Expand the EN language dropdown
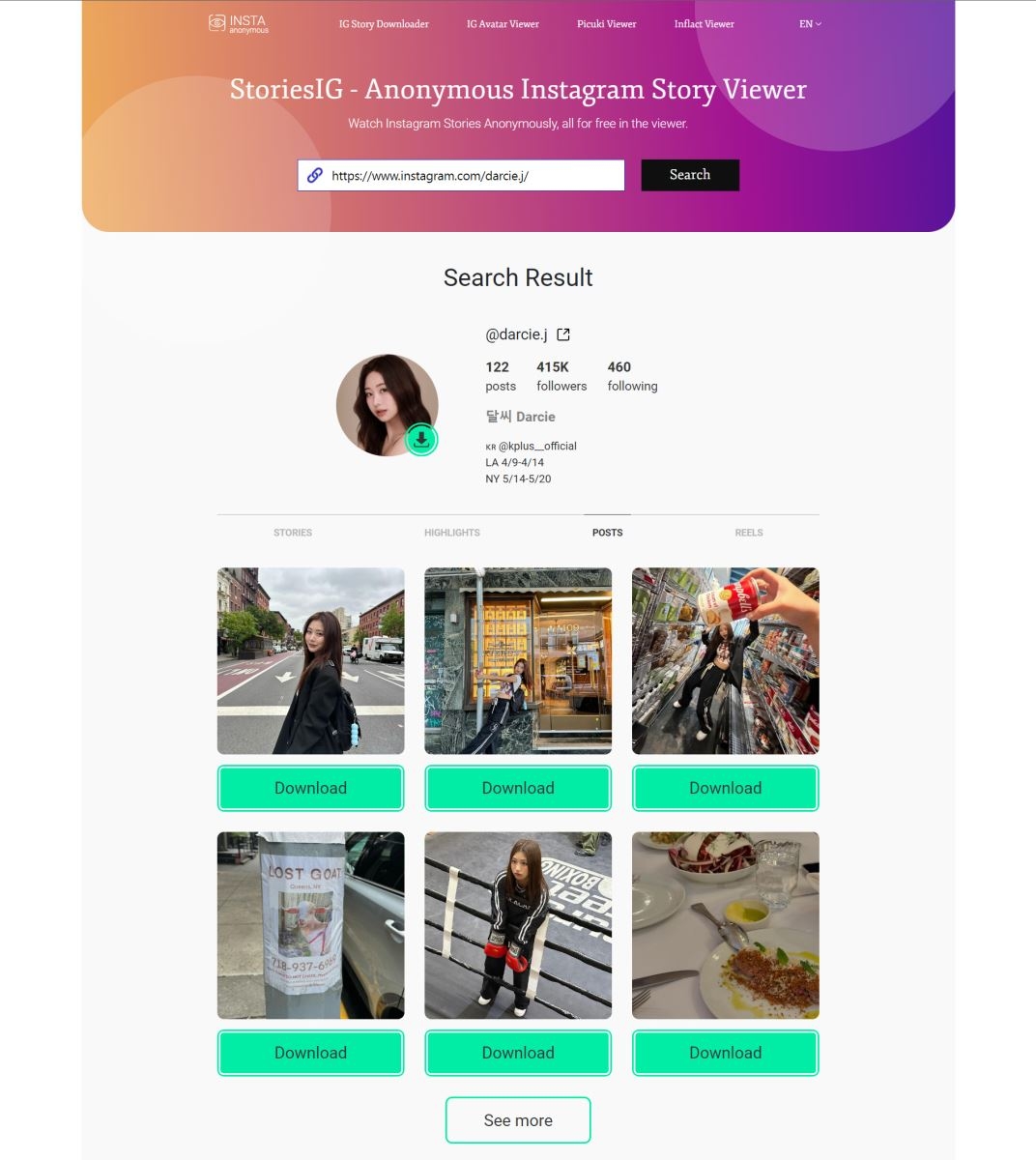The image size is (1036, 1160). (x=810, y=24)
